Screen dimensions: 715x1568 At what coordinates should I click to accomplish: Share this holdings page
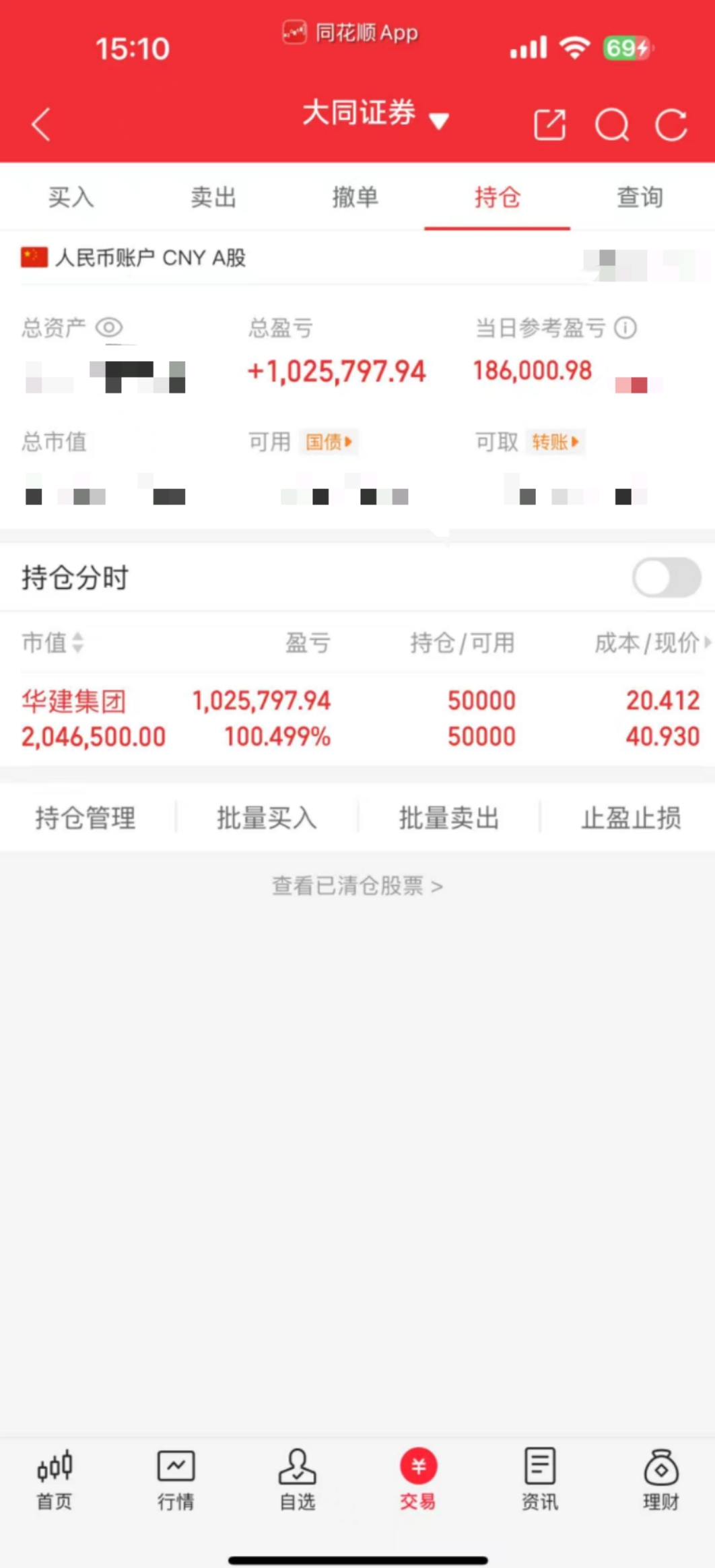pos(549,125)
